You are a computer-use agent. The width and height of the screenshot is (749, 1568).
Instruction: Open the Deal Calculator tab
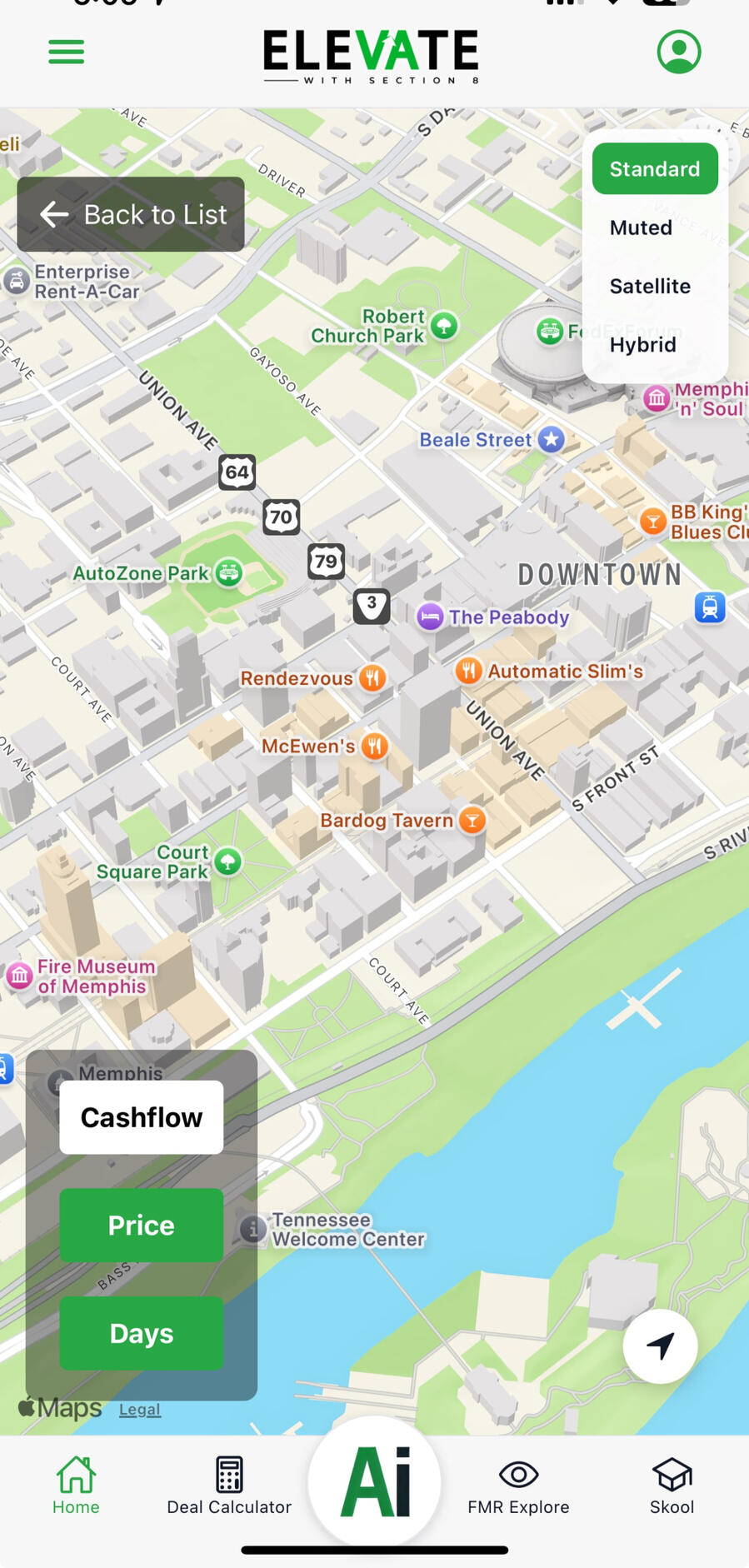click(x=229, y=1486)
